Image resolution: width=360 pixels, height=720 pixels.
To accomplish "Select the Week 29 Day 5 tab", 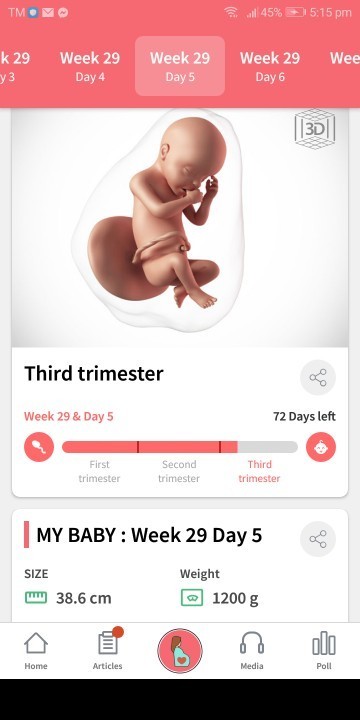I will (180, 66).
